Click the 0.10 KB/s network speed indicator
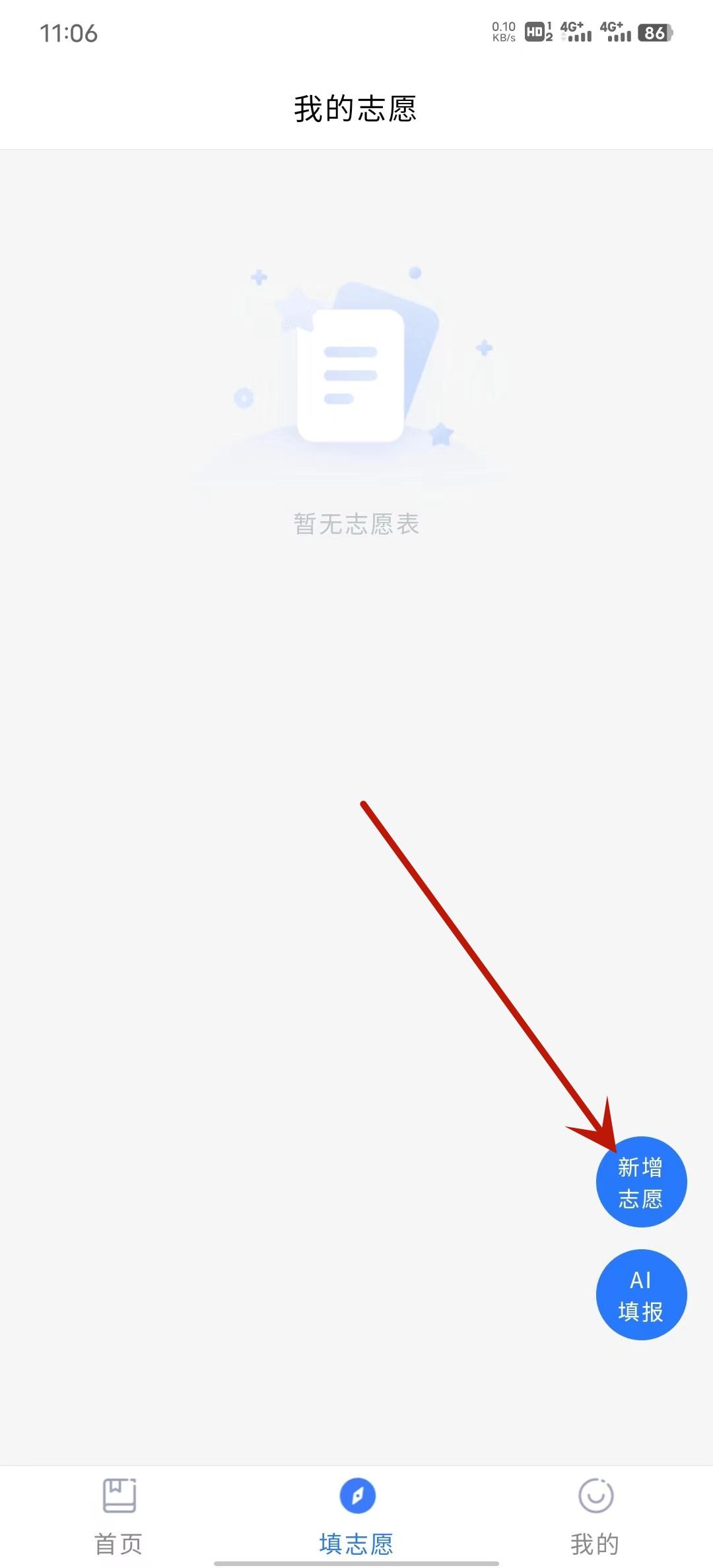Image resolution: width=713 pixels, height=1568 pixels. pos(503,30)
